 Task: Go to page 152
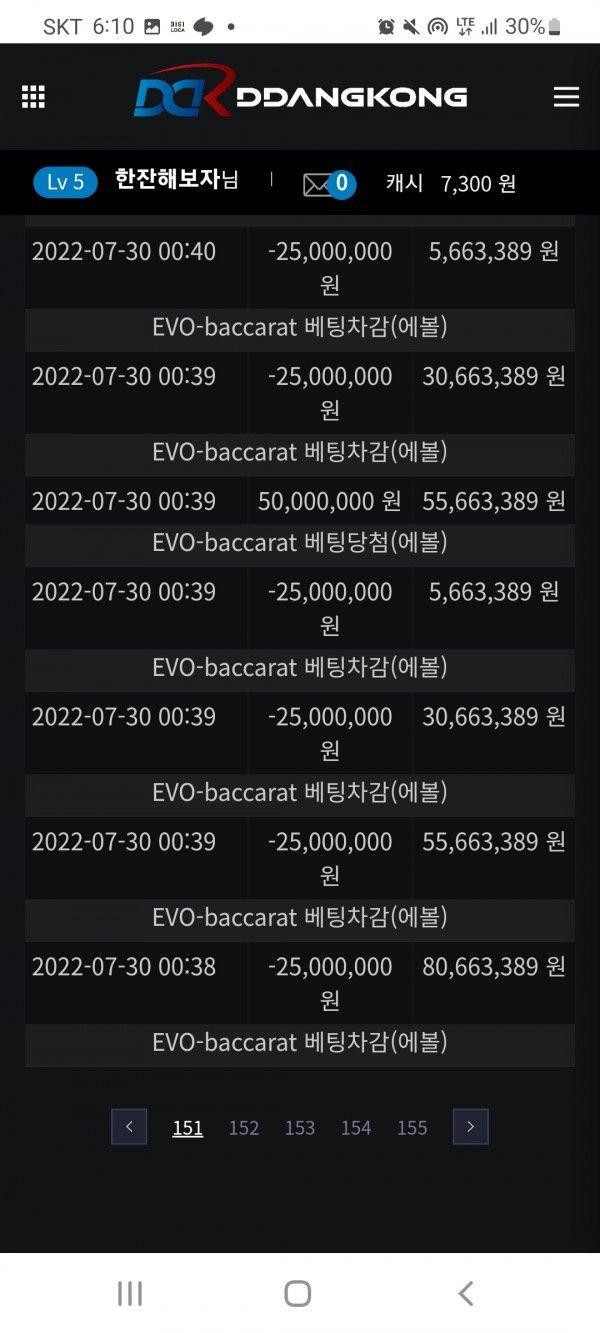243,1128
